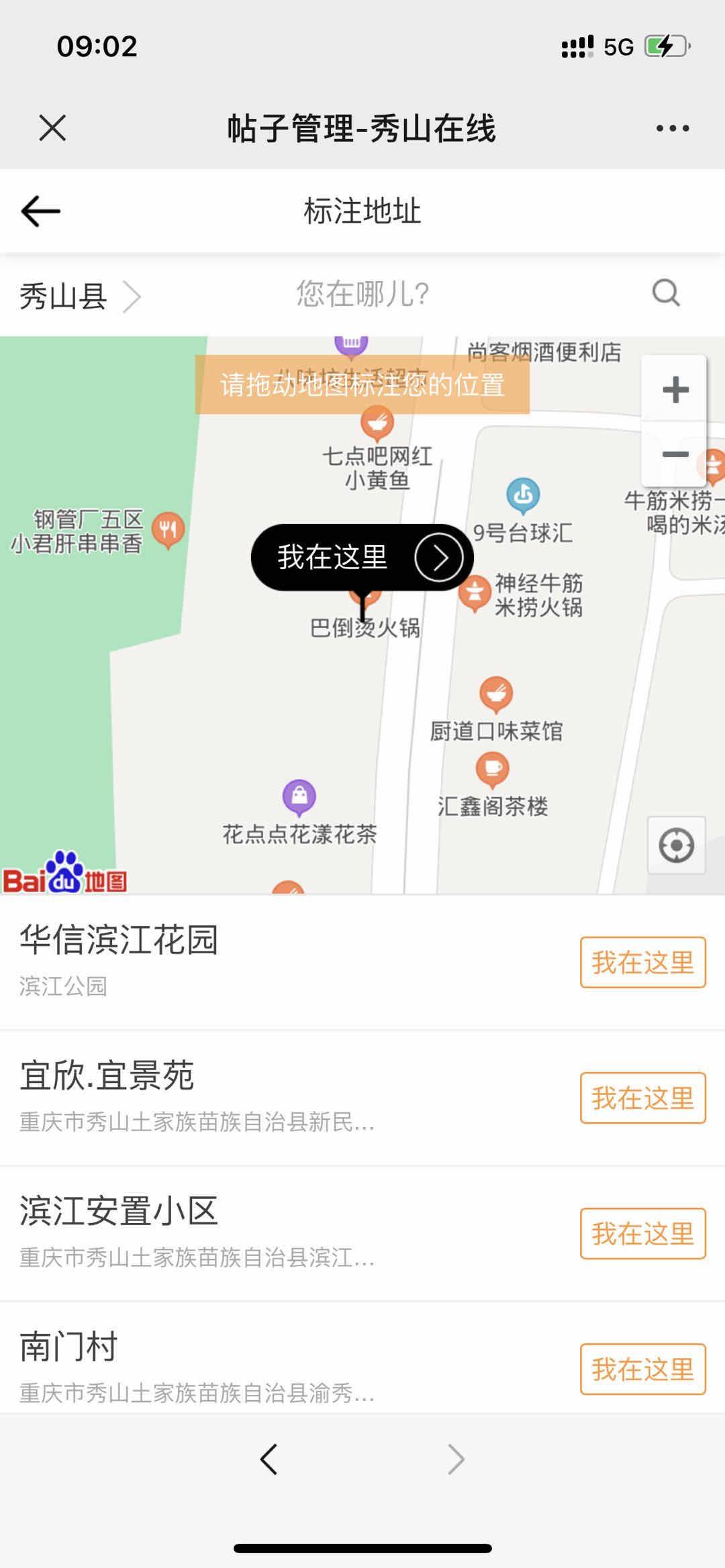725x1568 pixels.
Task: Open the 秀山县 region selector
Action: pyautogui.click(x=79, y=296)
